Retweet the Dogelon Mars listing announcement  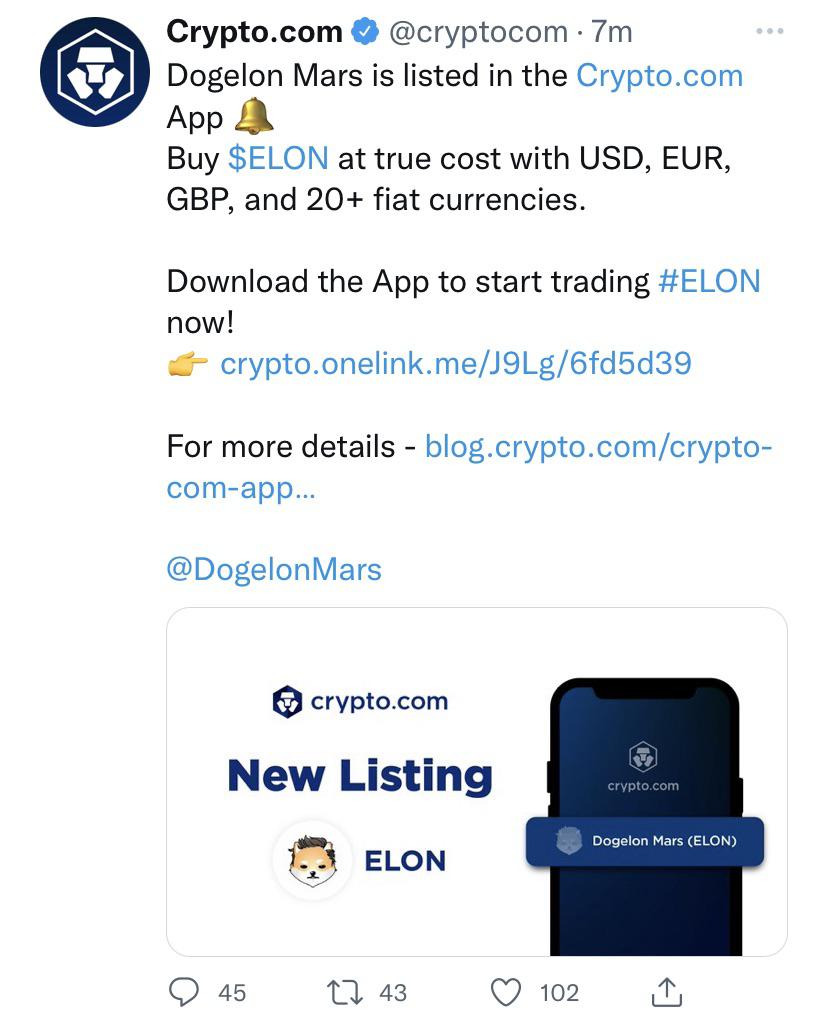(343, 992)
